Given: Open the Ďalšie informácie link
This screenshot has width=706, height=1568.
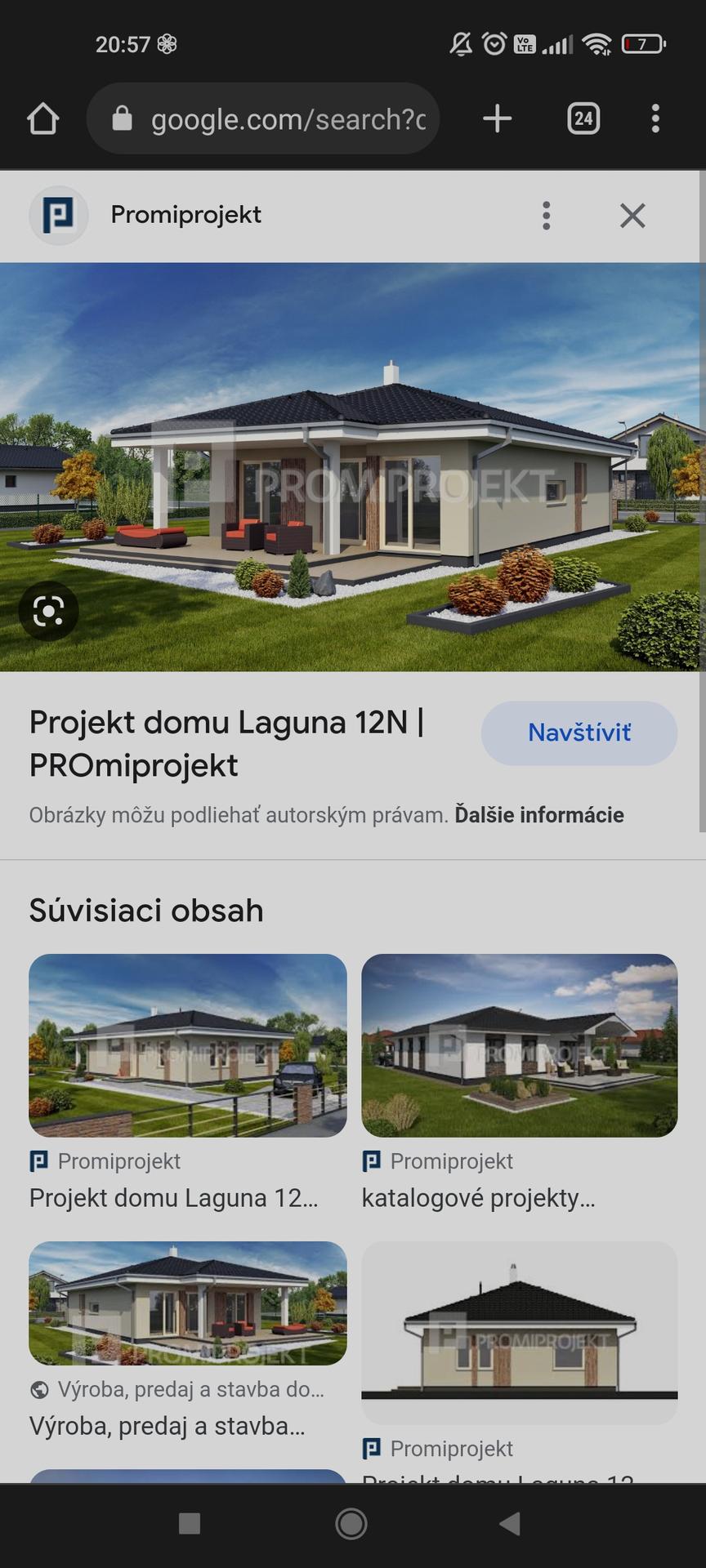Looking at the screenshot, I should 539,815.
